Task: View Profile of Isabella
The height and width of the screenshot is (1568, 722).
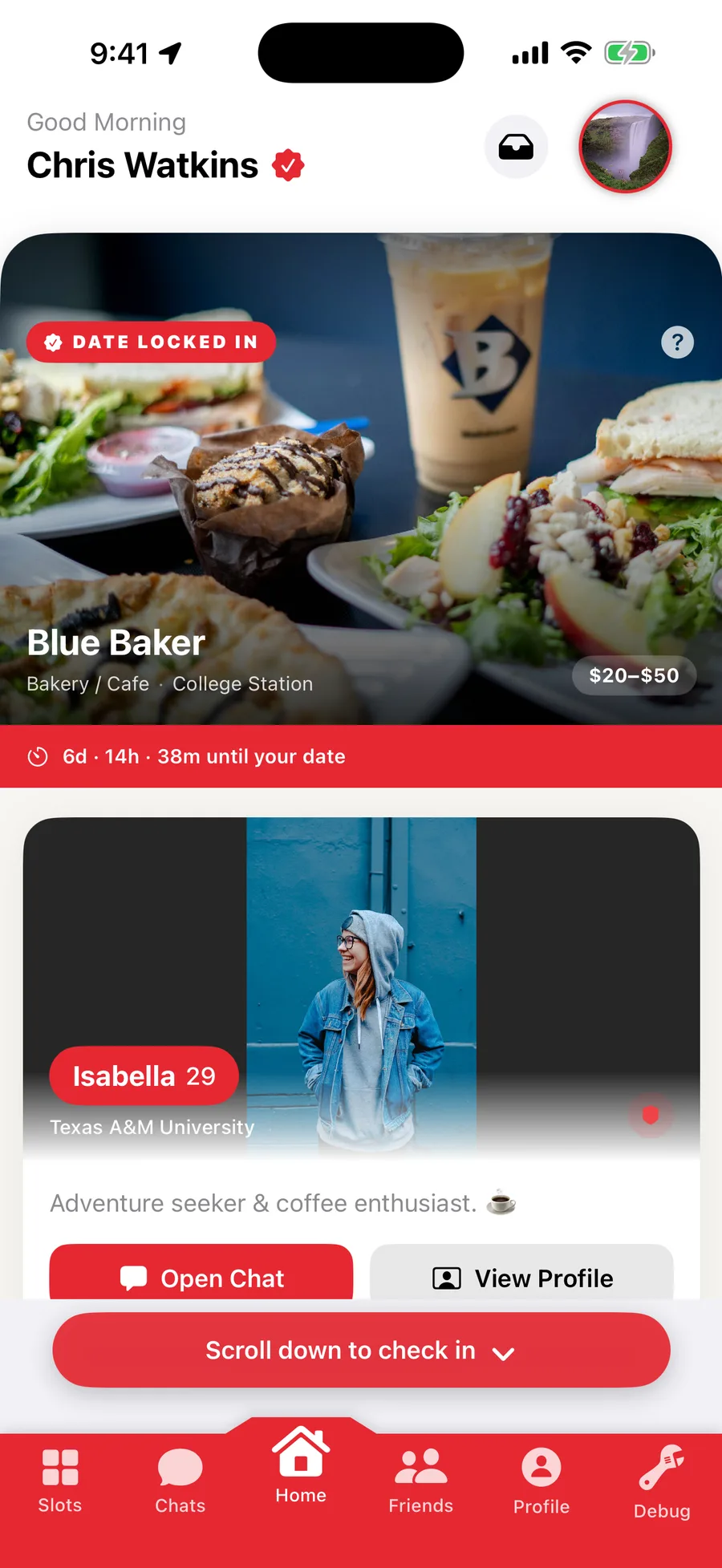Action: point(521,1274)
